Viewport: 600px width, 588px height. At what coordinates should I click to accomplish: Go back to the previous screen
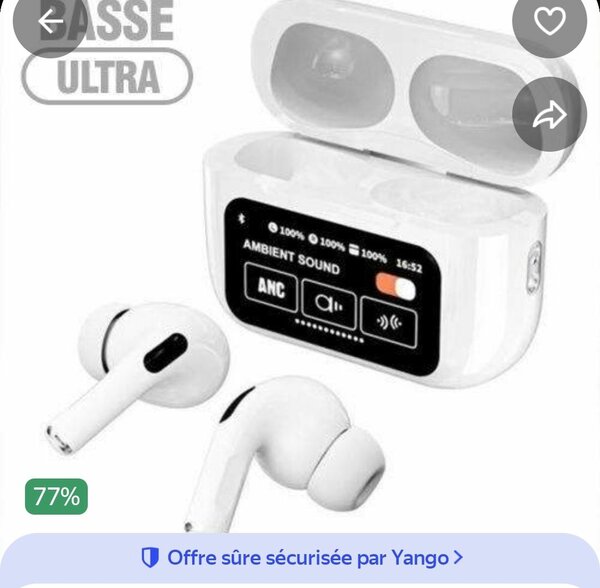[50, 21]
